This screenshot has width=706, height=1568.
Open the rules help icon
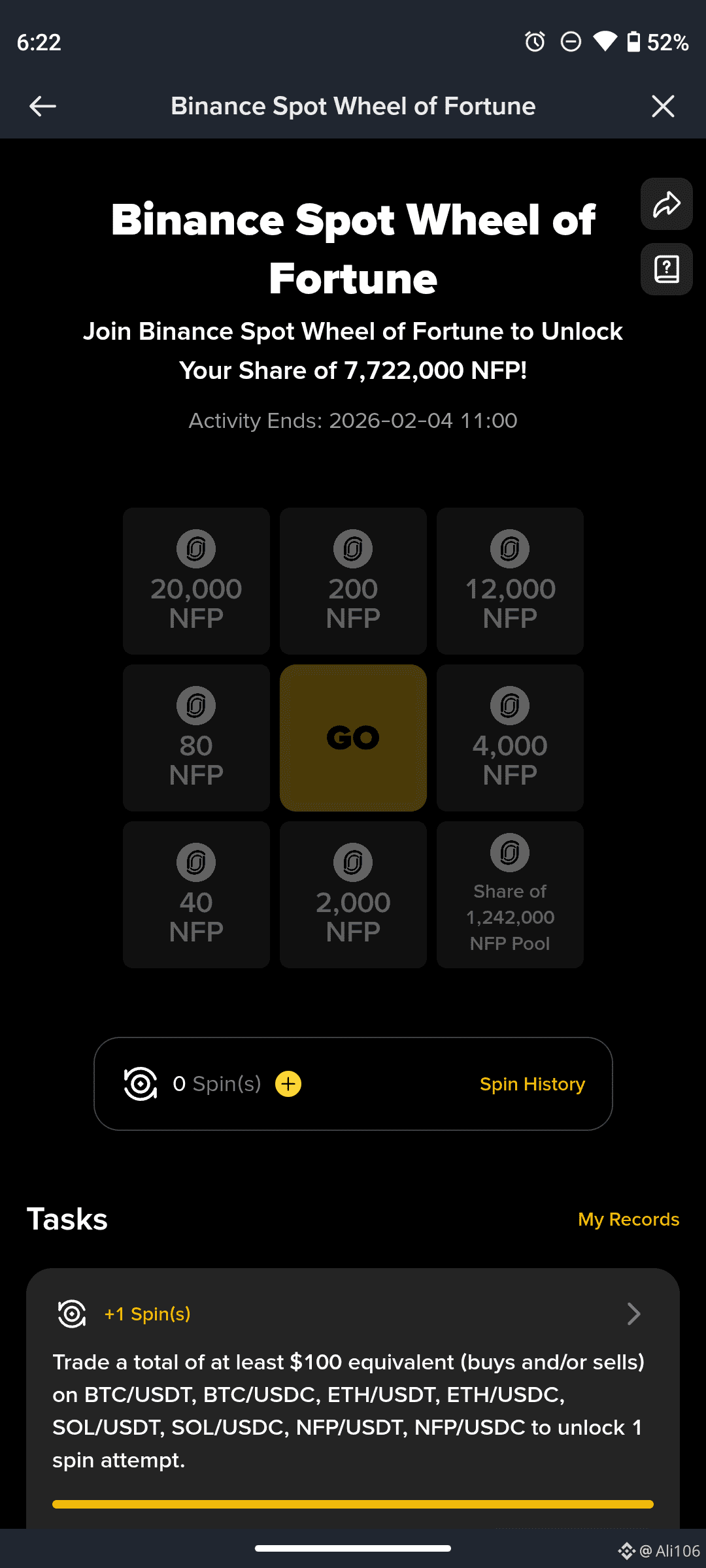click(666, 269)
